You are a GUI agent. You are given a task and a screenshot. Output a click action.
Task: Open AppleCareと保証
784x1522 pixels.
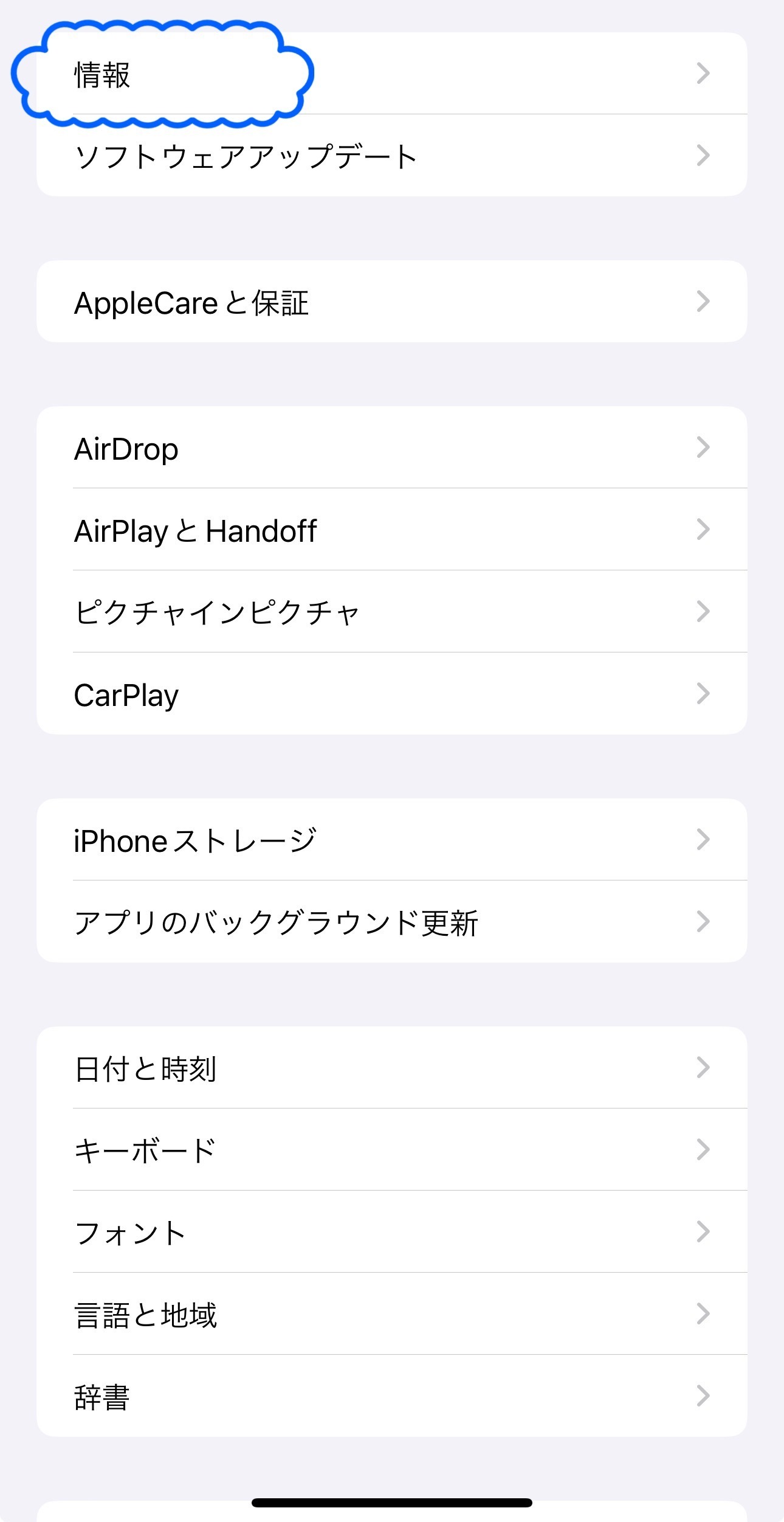click(x=391, y=302)
